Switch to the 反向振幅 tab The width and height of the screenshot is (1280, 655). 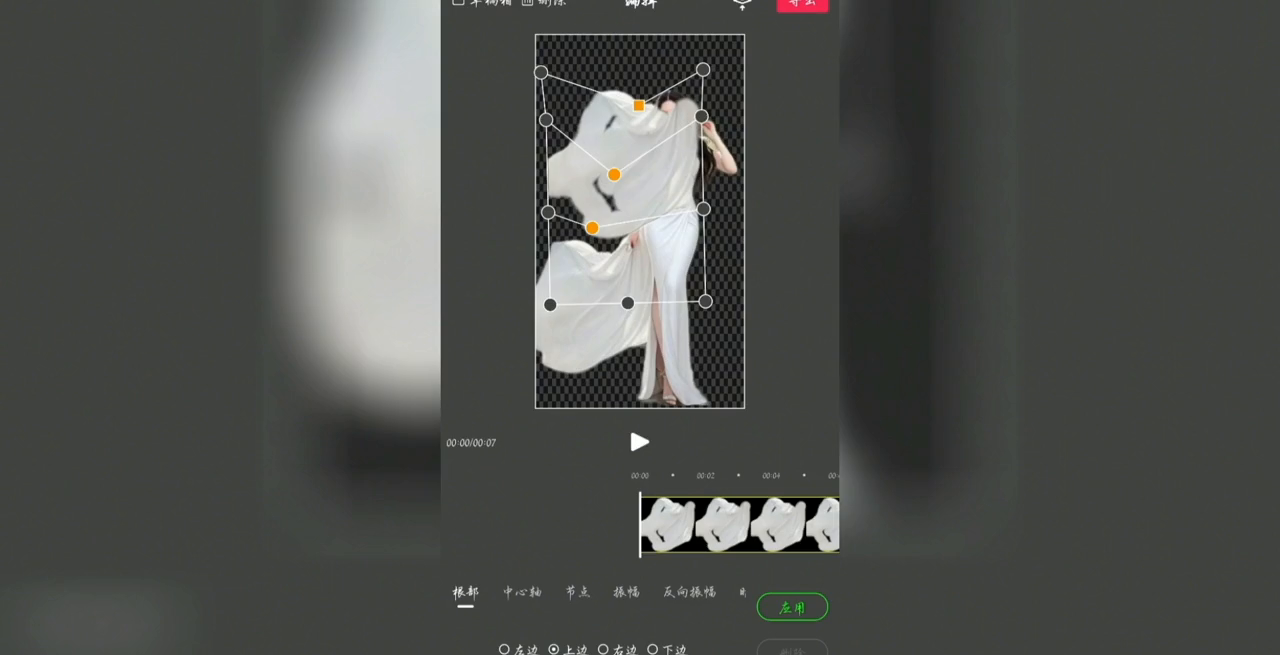click(689, 592)
